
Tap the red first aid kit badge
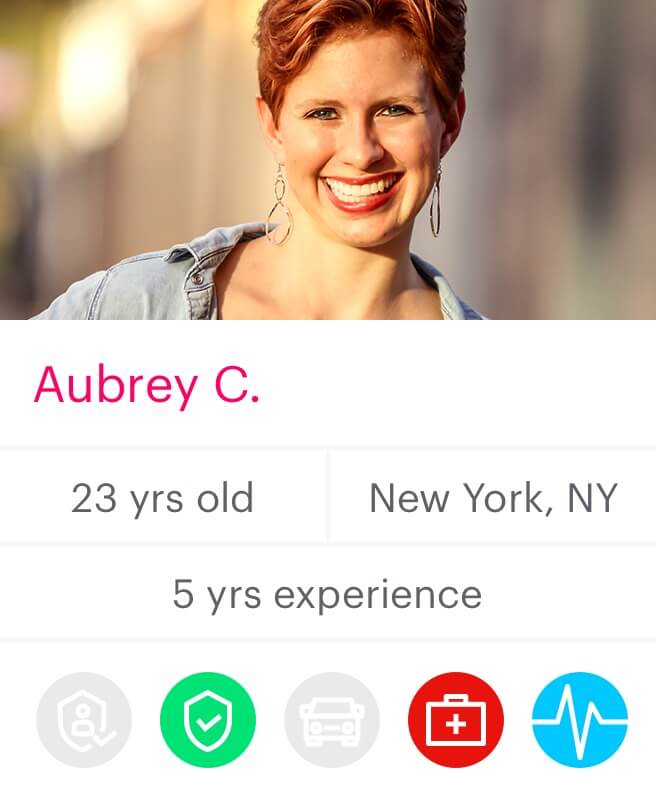coord(456,720)
